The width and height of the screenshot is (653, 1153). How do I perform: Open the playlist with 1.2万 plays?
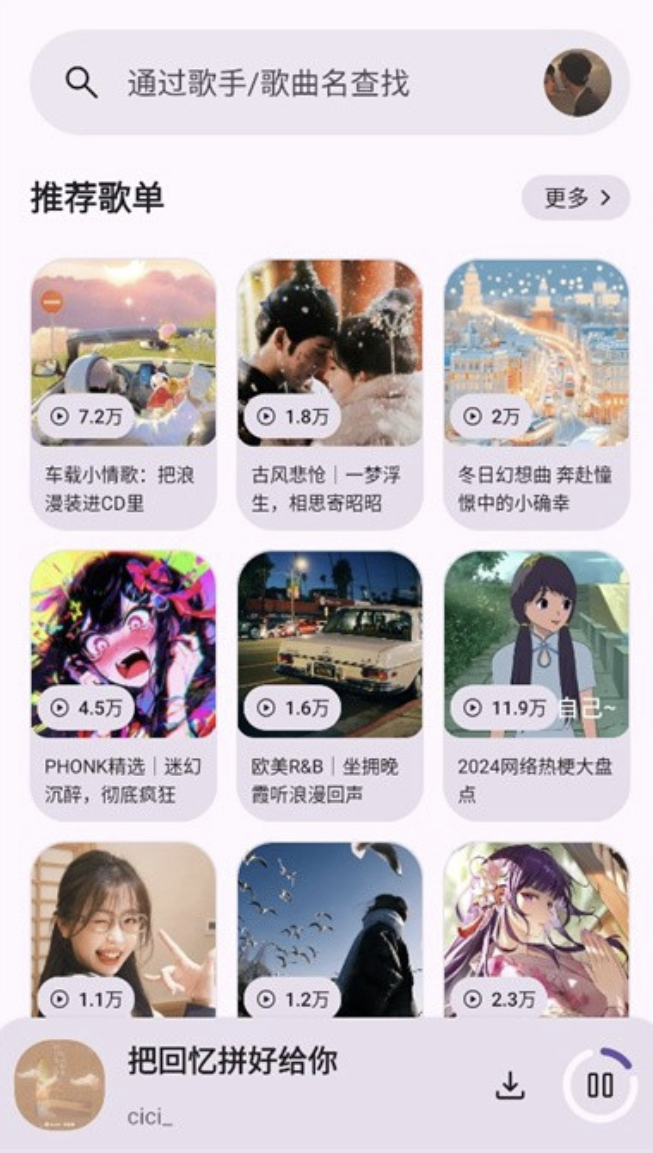[x=330, y=930]
